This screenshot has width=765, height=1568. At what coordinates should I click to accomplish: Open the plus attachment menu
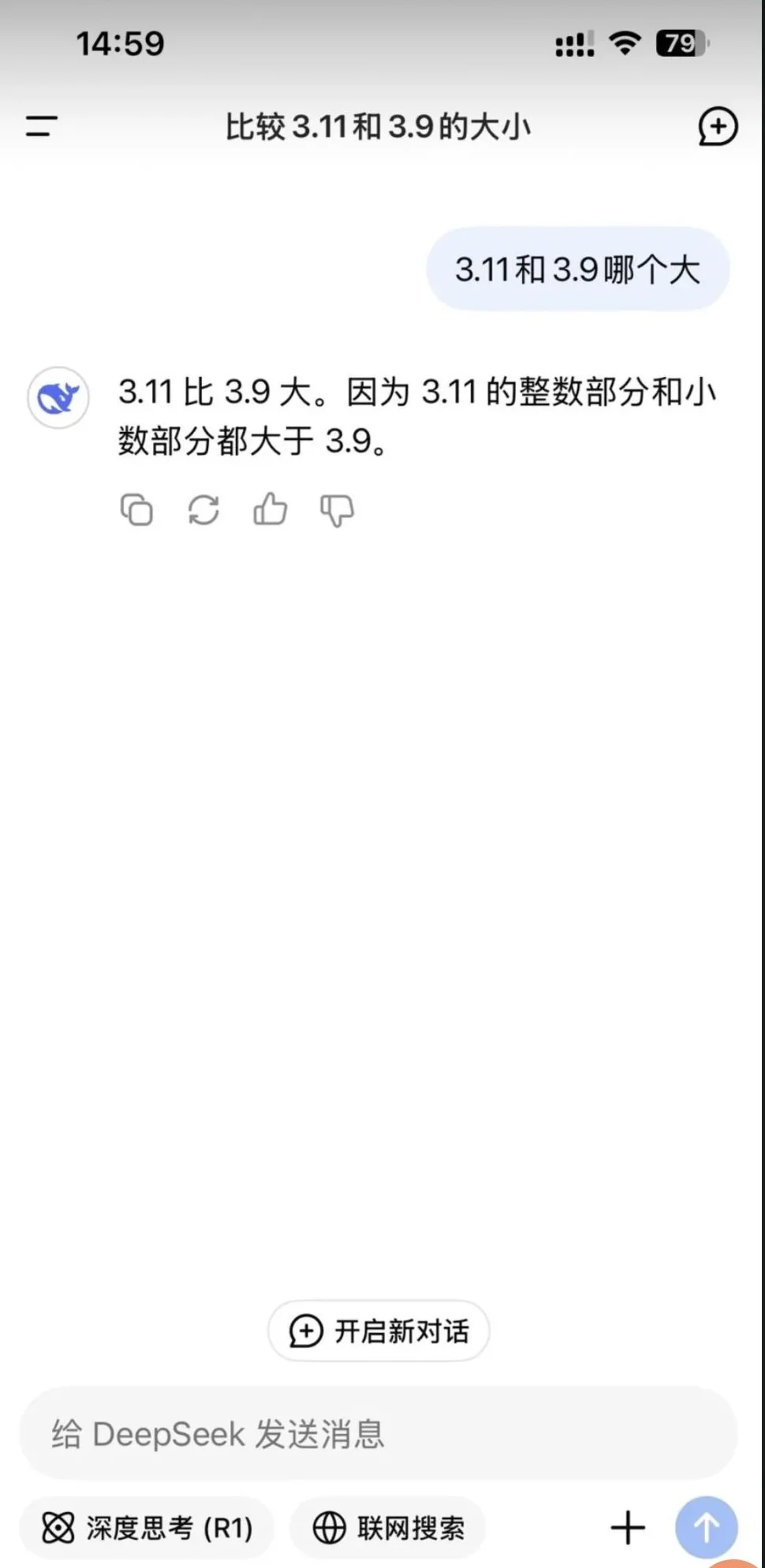tap(628, 1528)
